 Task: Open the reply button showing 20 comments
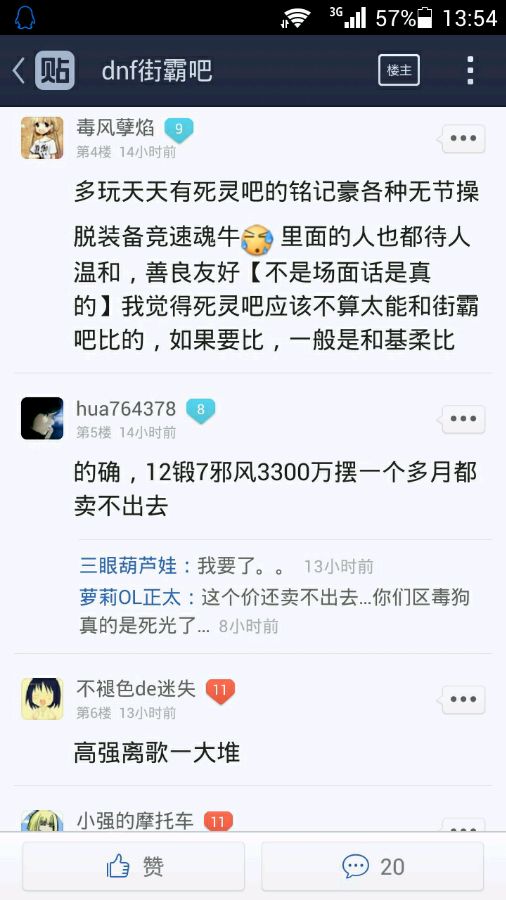[372, 866]
